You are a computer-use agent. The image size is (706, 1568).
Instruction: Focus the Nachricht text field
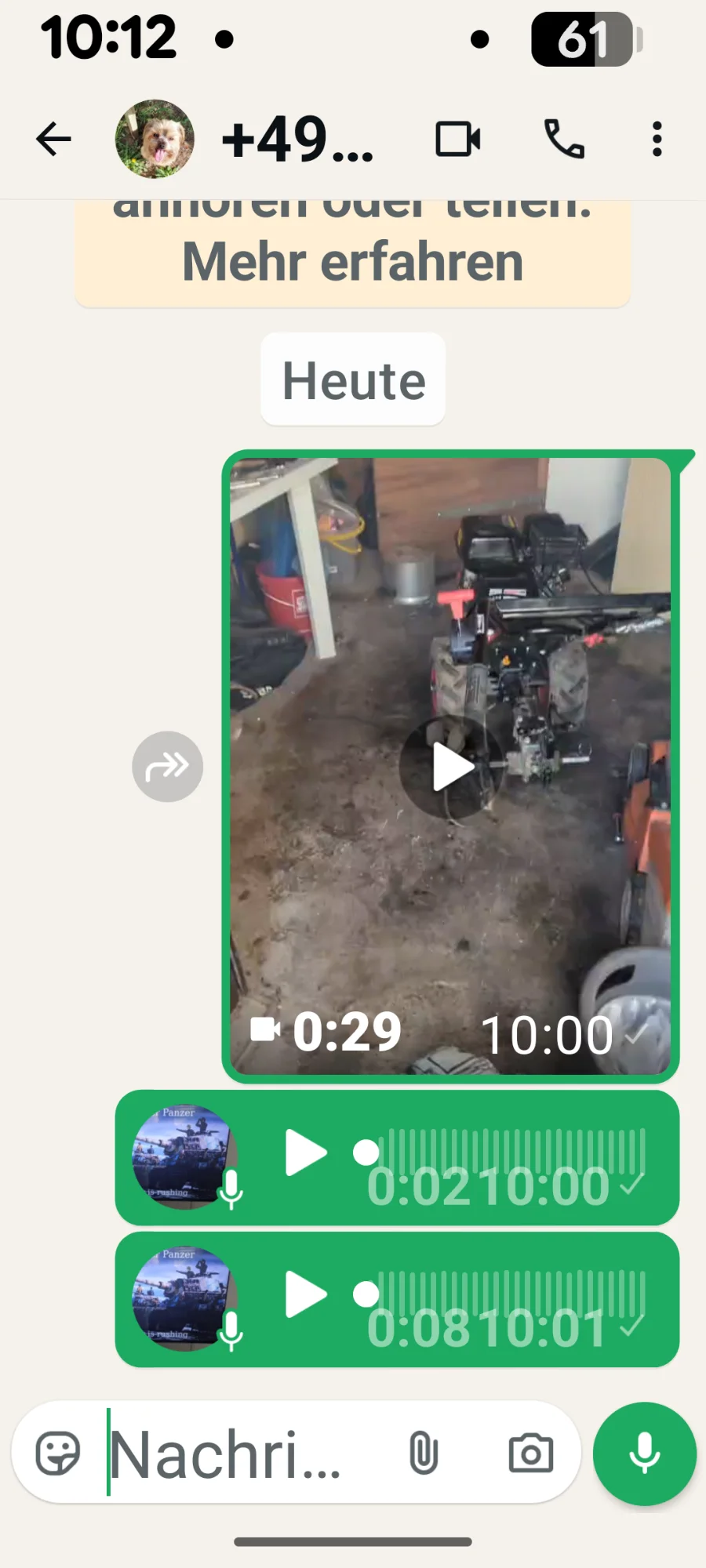coord(235,1454)
